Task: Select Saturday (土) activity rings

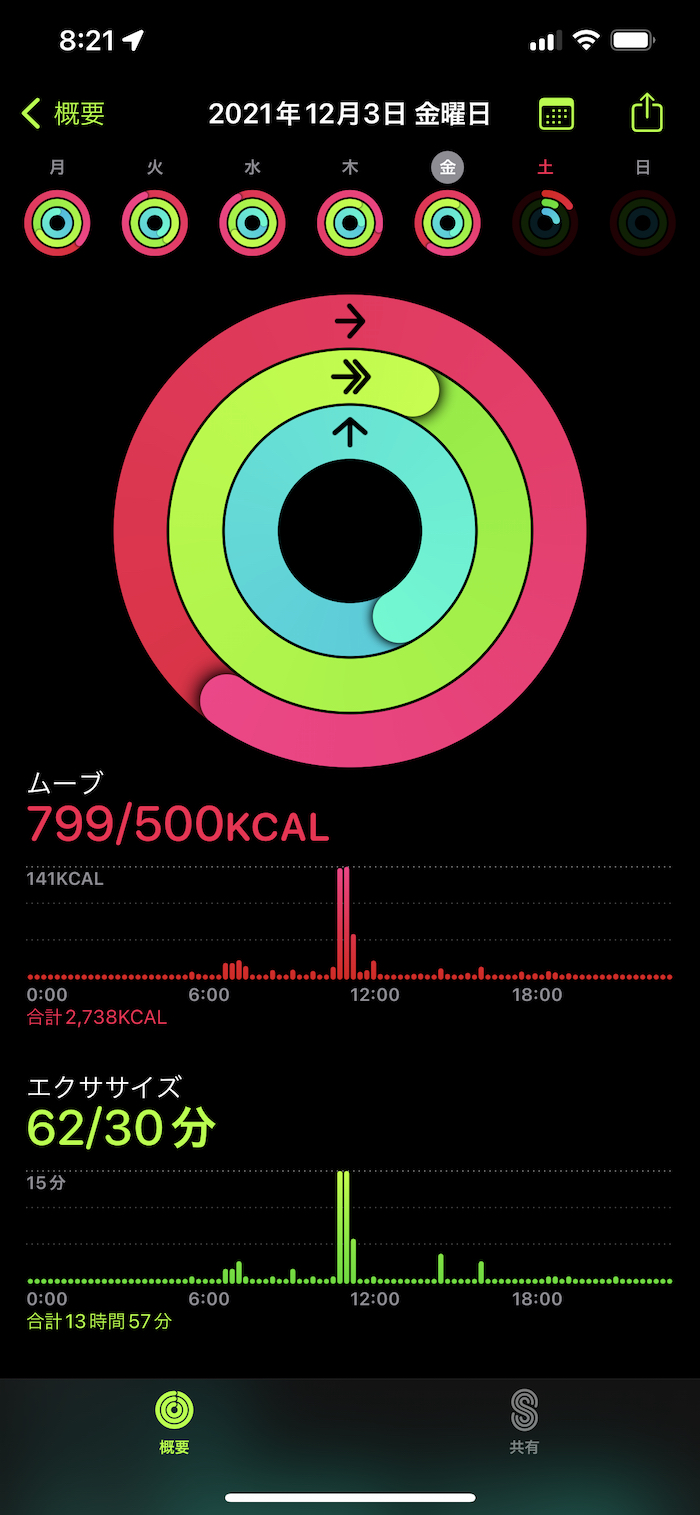Action: tap(544, 222)
